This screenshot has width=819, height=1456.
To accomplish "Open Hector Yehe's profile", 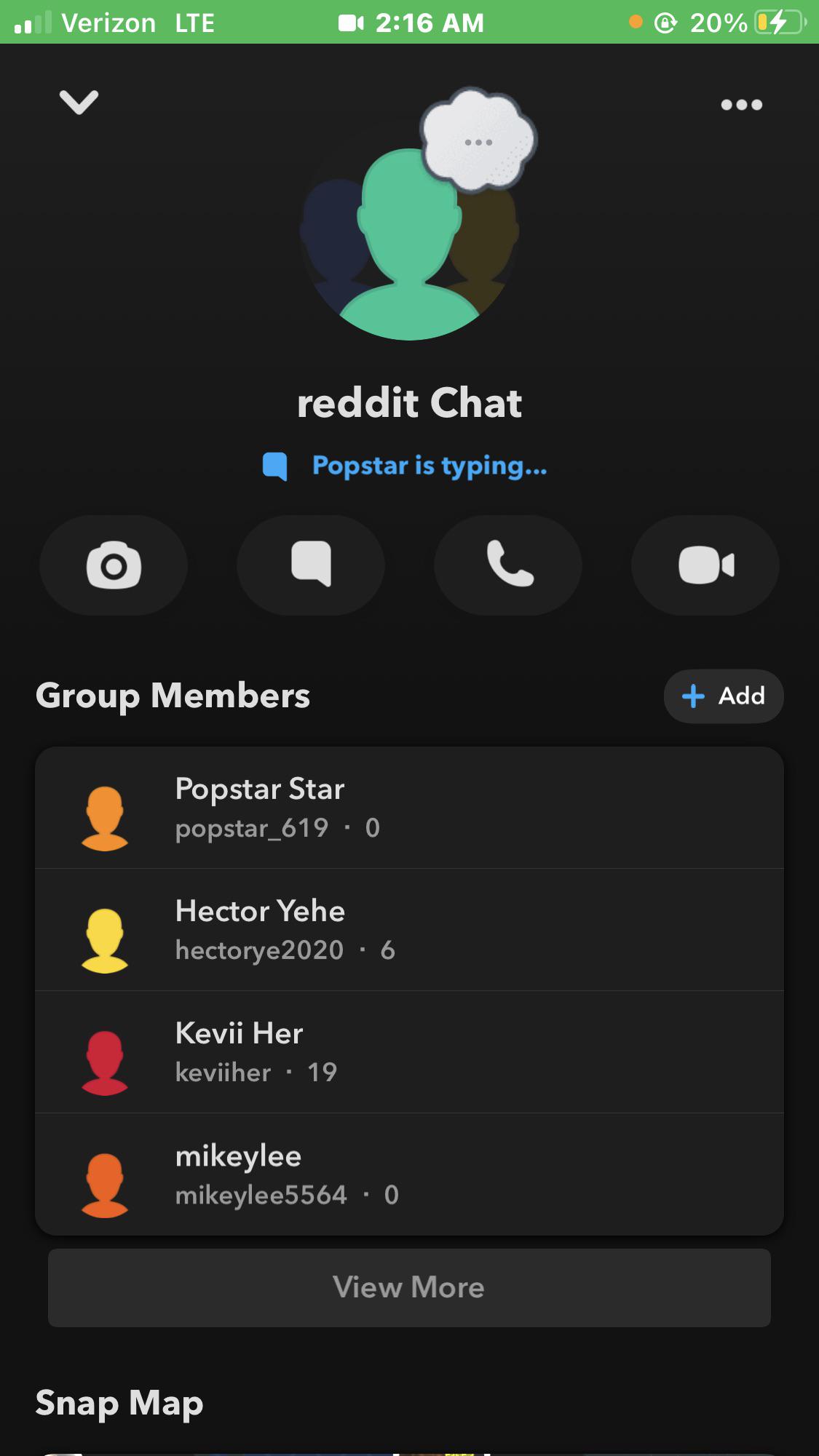I will 409,930.
